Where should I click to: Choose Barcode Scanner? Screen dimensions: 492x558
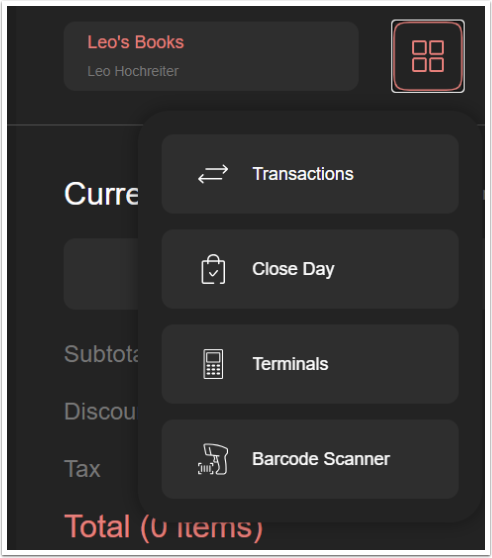[x=310, y=459]
